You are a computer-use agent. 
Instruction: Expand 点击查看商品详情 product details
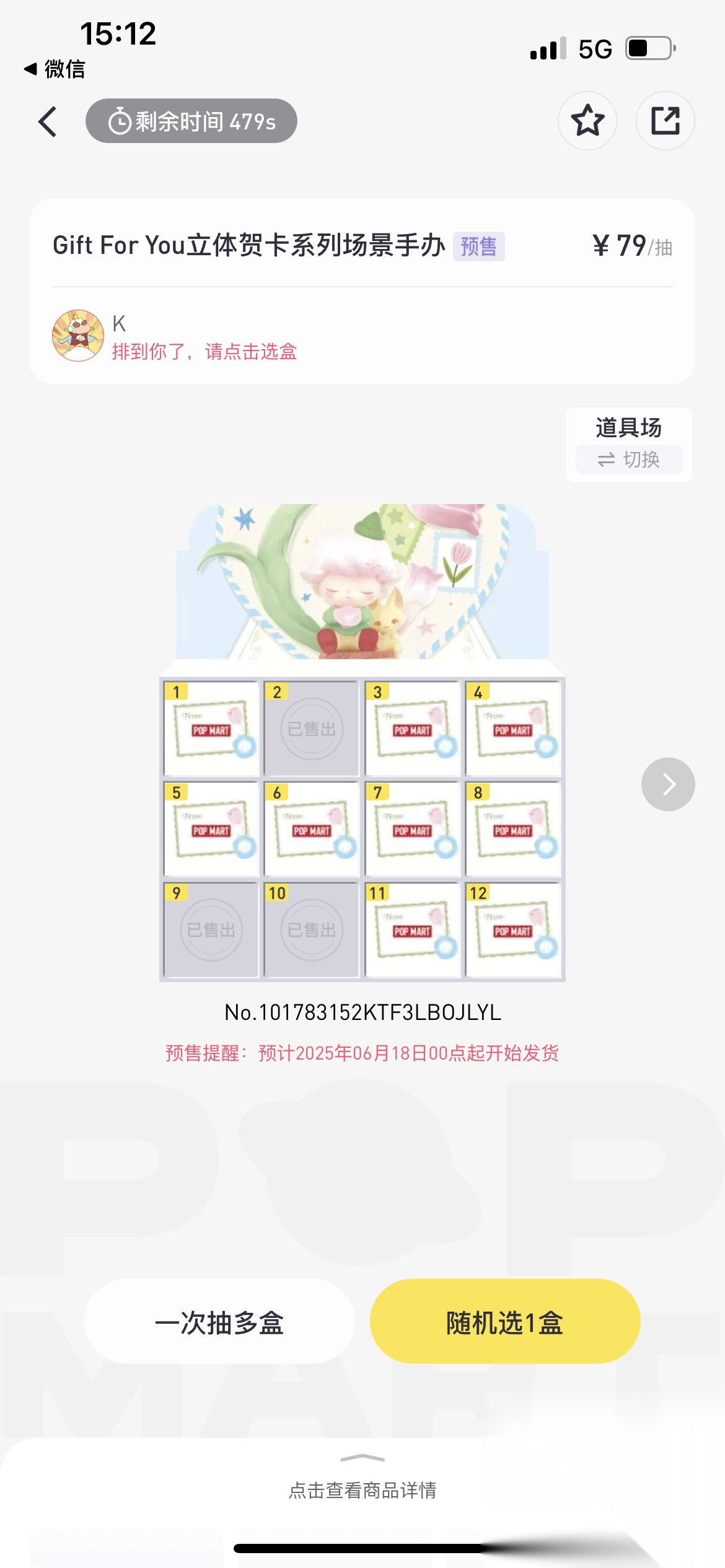tap(362, 1489)
